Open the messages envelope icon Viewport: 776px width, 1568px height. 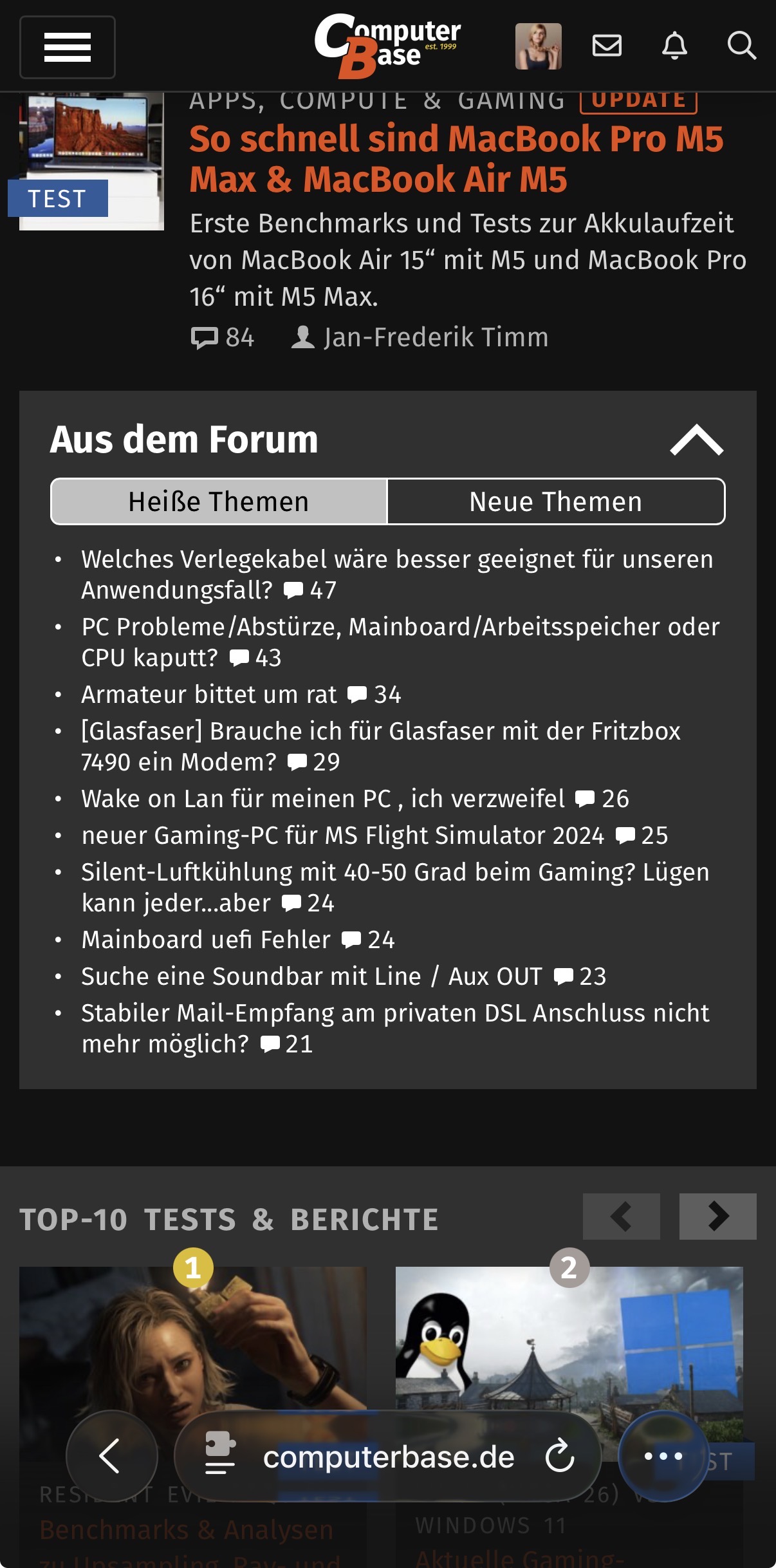point(606,46)
